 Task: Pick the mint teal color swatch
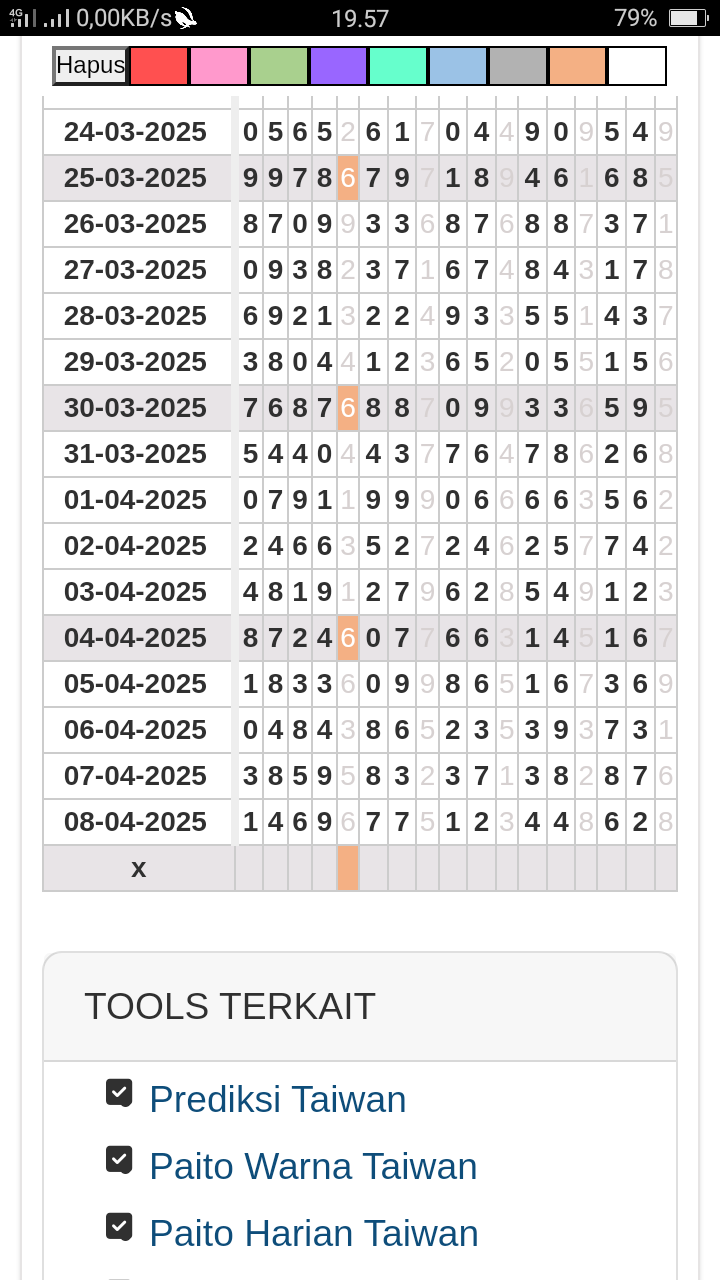coord(398,66)
